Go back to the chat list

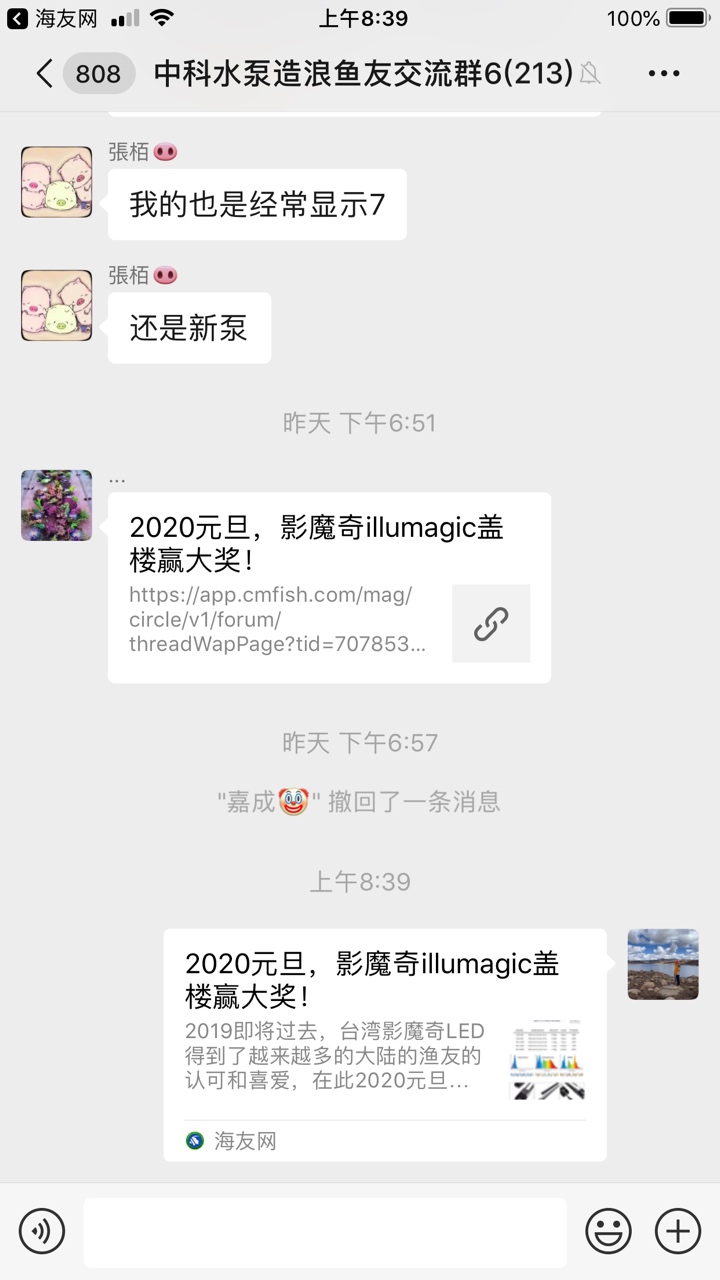[44, 73]
